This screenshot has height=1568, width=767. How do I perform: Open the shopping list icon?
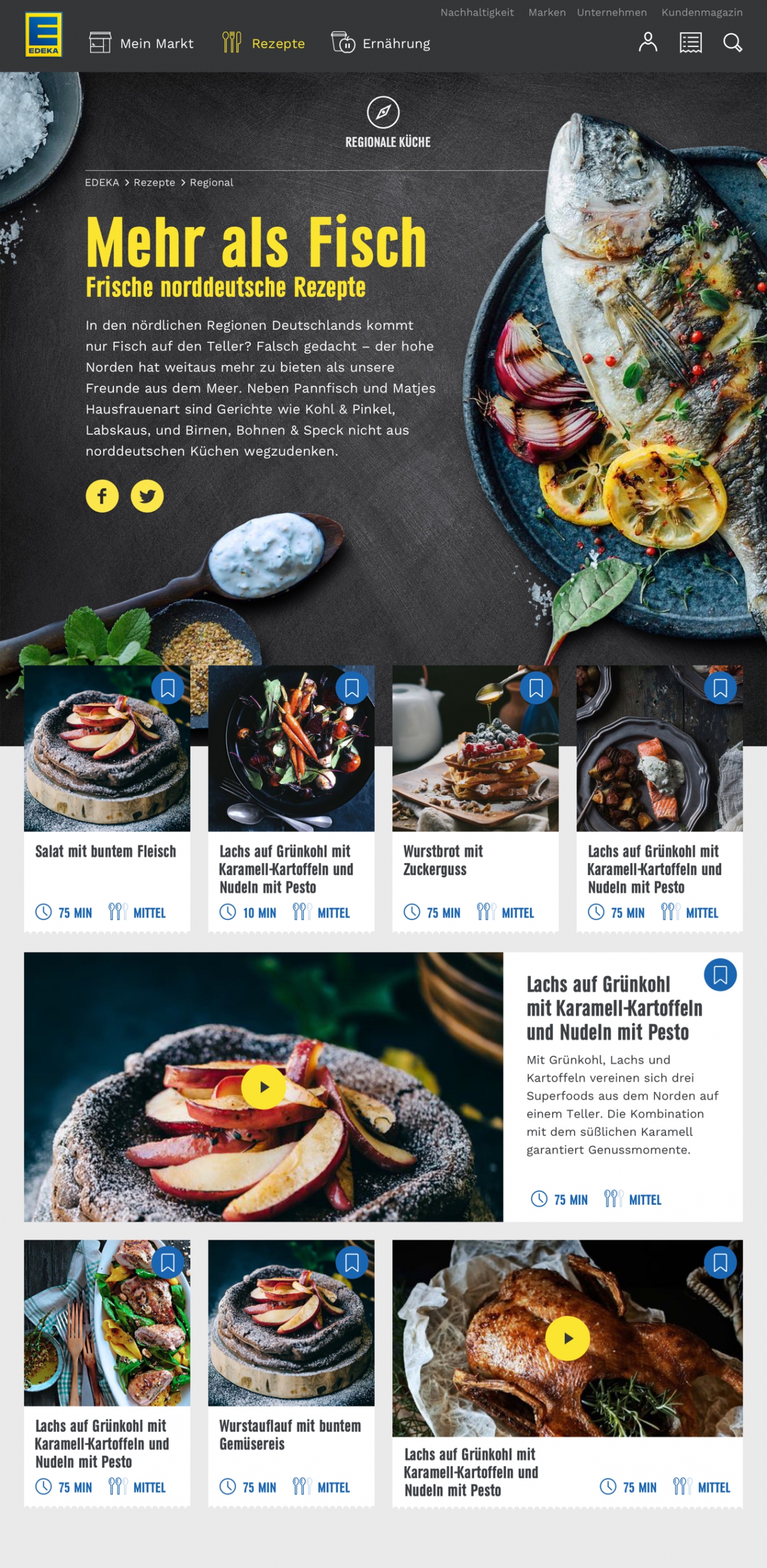690,43
